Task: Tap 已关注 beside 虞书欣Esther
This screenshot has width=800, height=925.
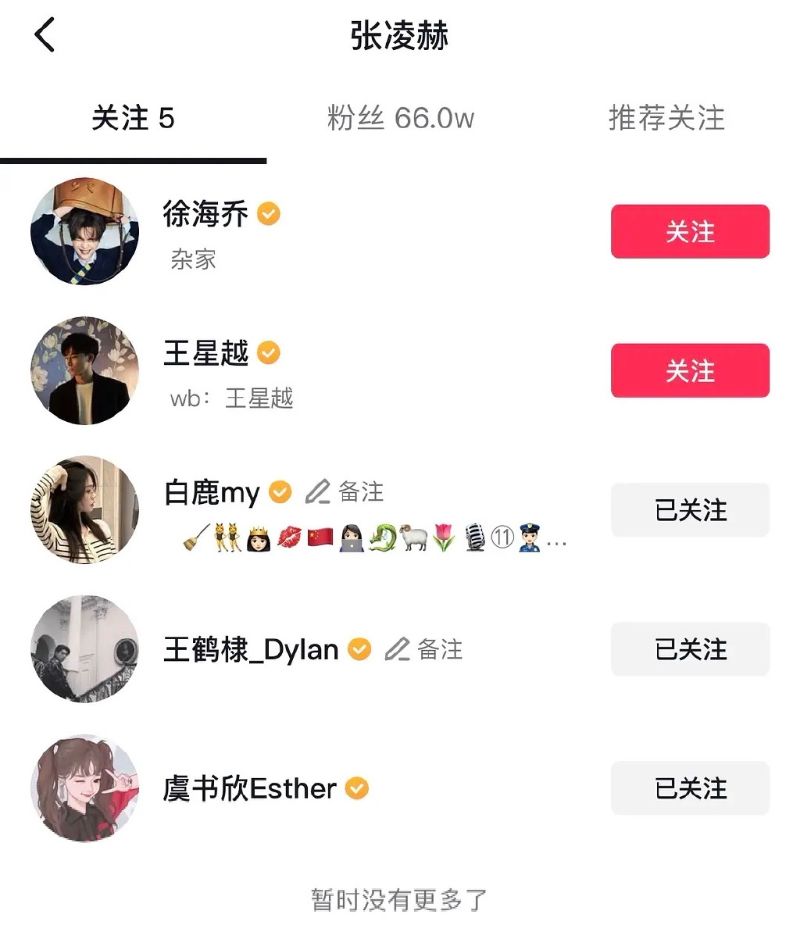Action: (x=690, y=788)
